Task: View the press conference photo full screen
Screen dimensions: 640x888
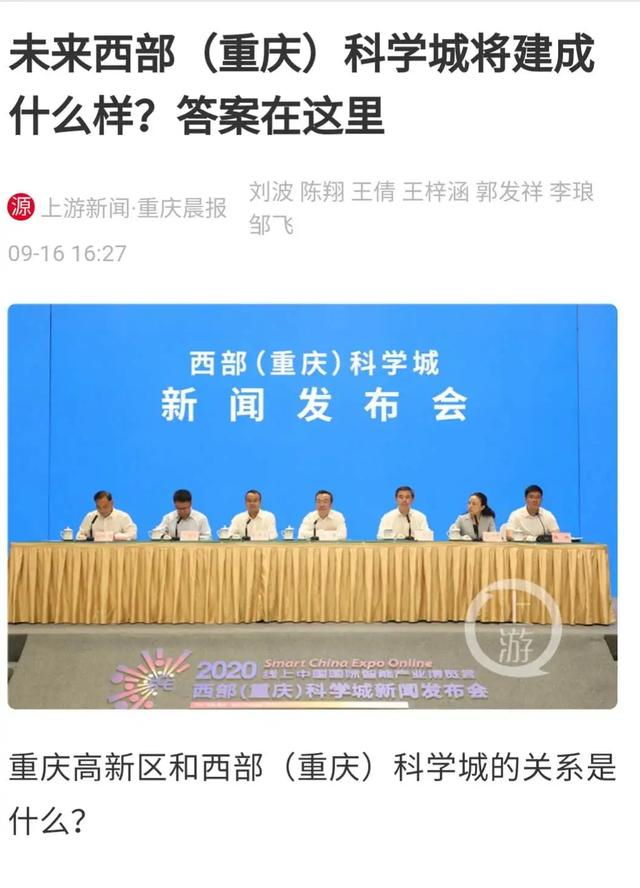Action: [x=312, y=506]
